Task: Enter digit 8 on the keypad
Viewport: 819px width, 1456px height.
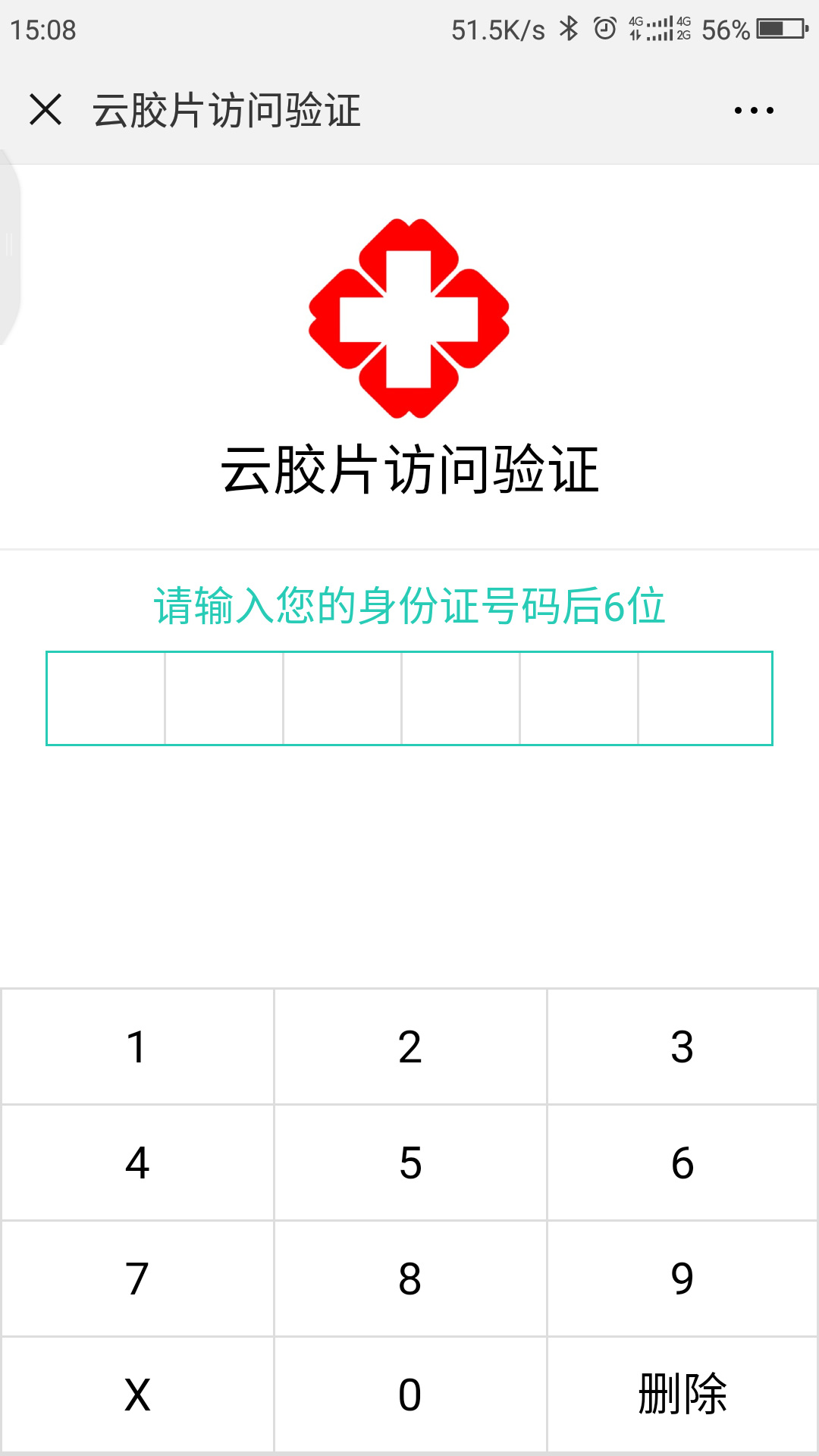Action: tap(410, 1279)
